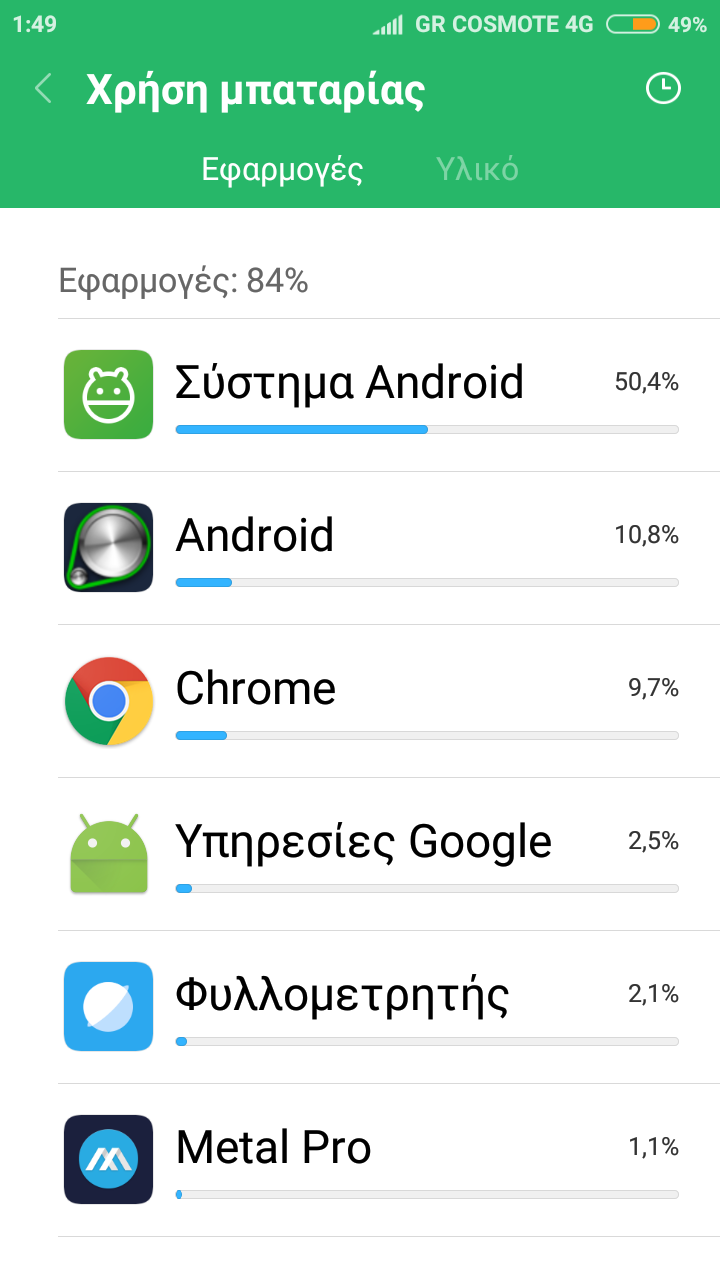
Task: Open Σύστημα Android battery details
Action: coord(388,396)
